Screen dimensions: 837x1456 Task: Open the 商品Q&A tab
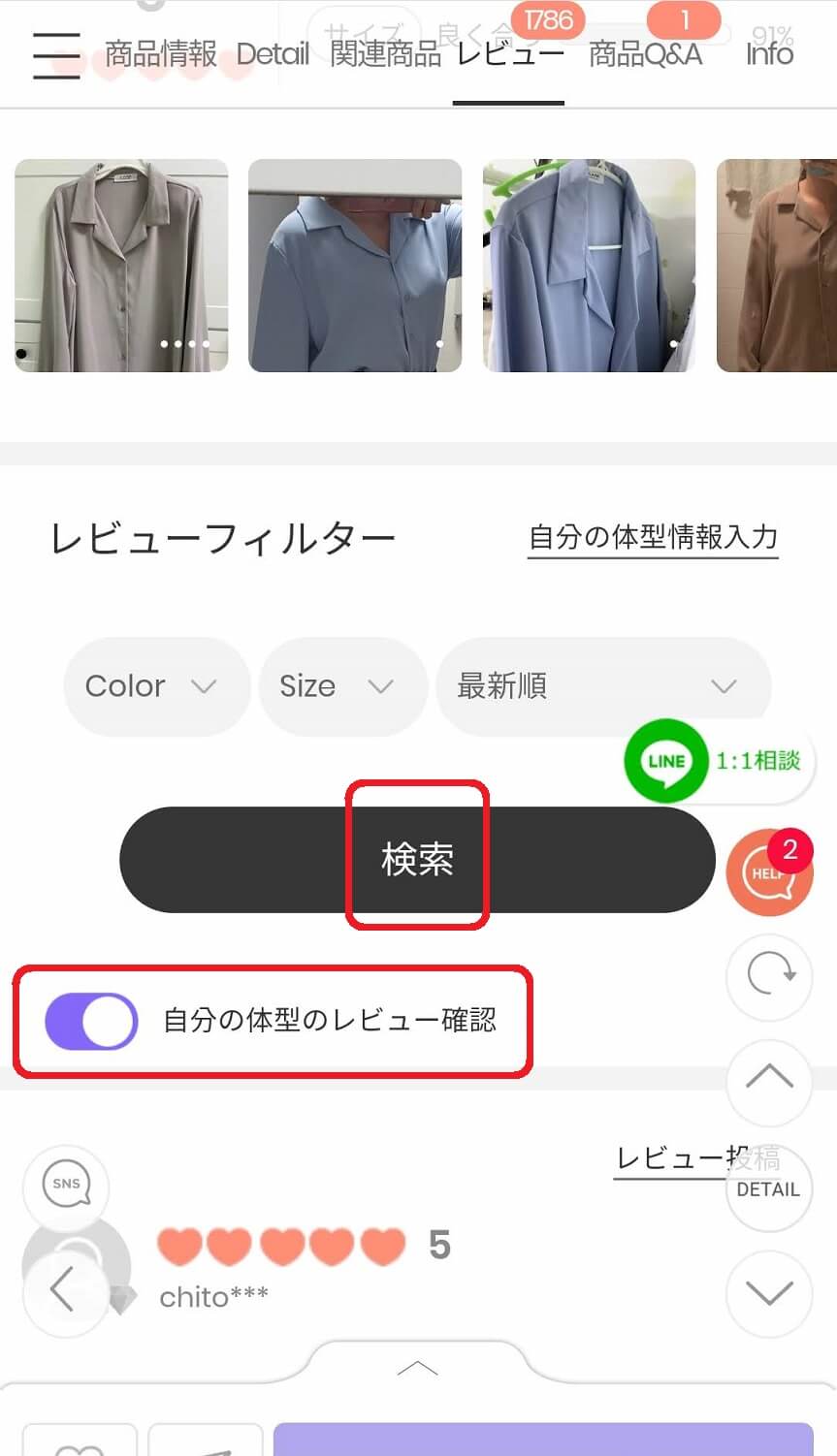tap(645, 54)
